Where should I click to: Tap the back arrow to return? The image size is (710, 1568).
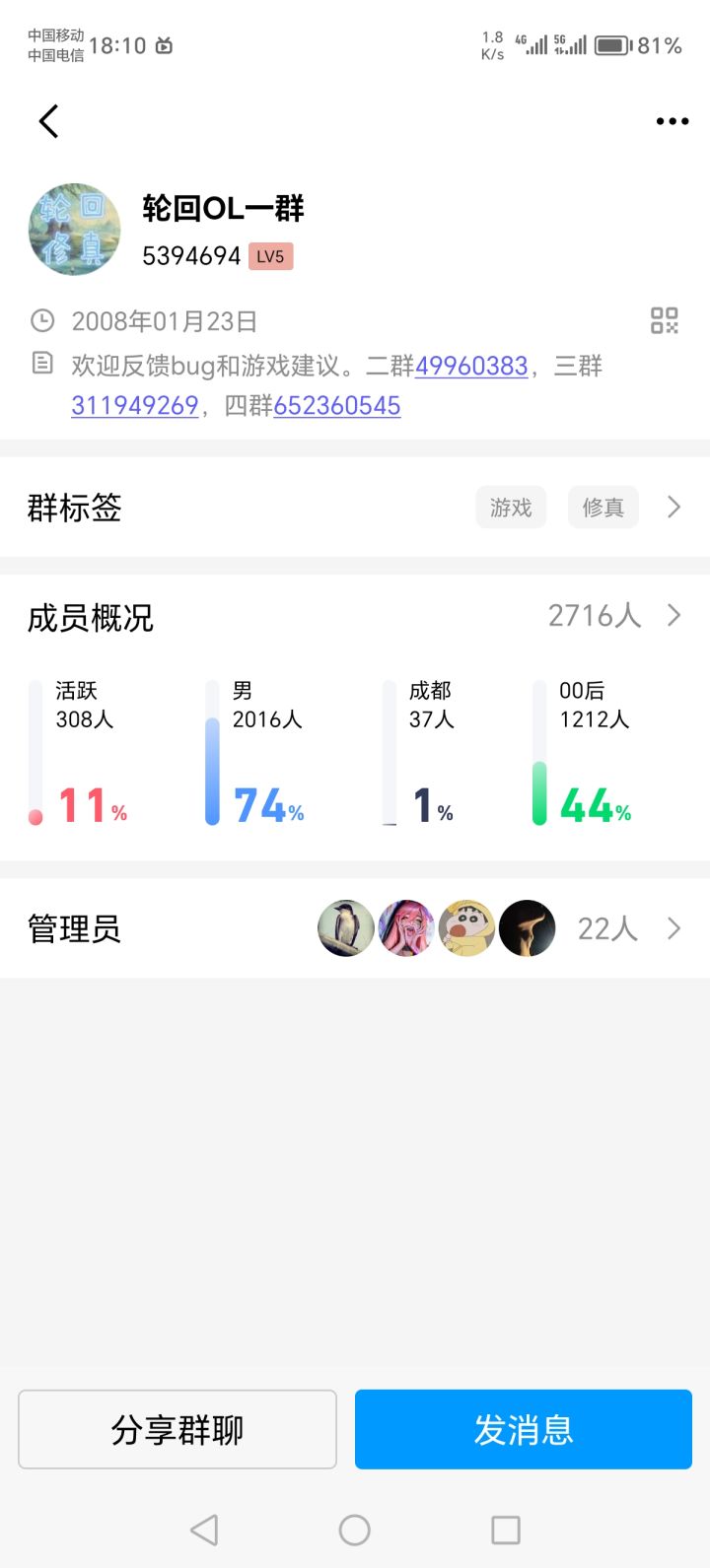click(48, 120)
